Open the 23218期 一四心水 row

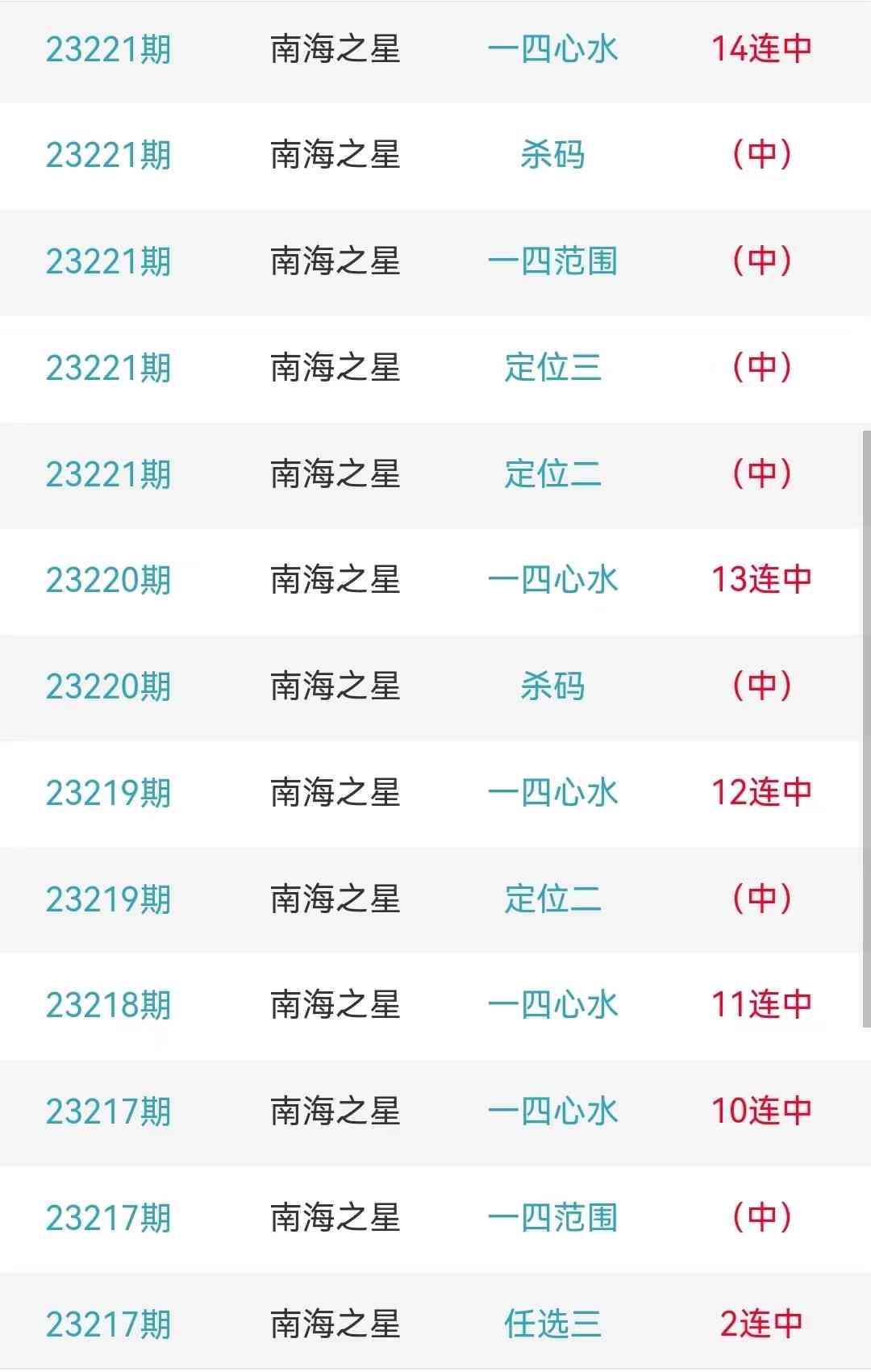[x=552, y=1005]
